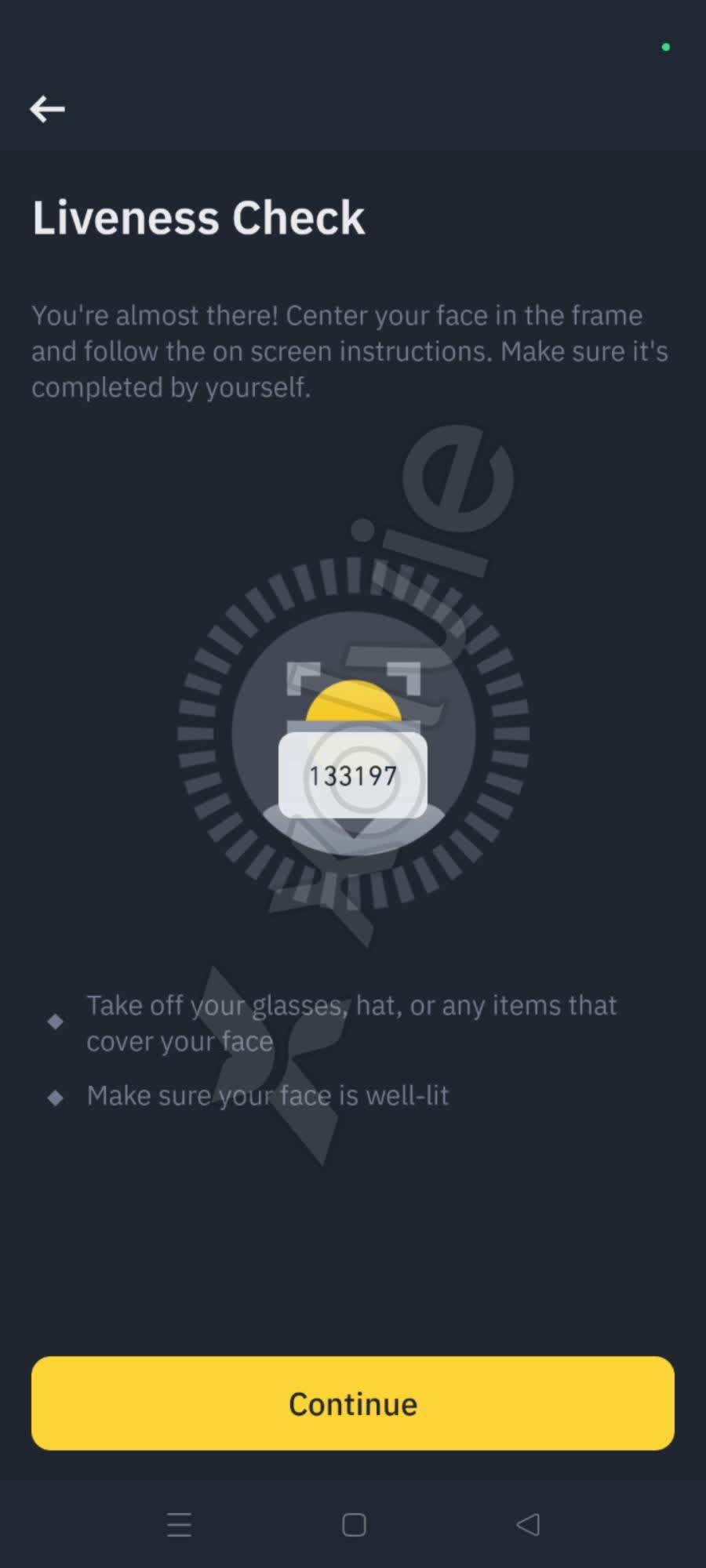The width and height of the screenshot is (706, 1568).
Task: Tap Continue to start the liveness check
Action: 353,1403
